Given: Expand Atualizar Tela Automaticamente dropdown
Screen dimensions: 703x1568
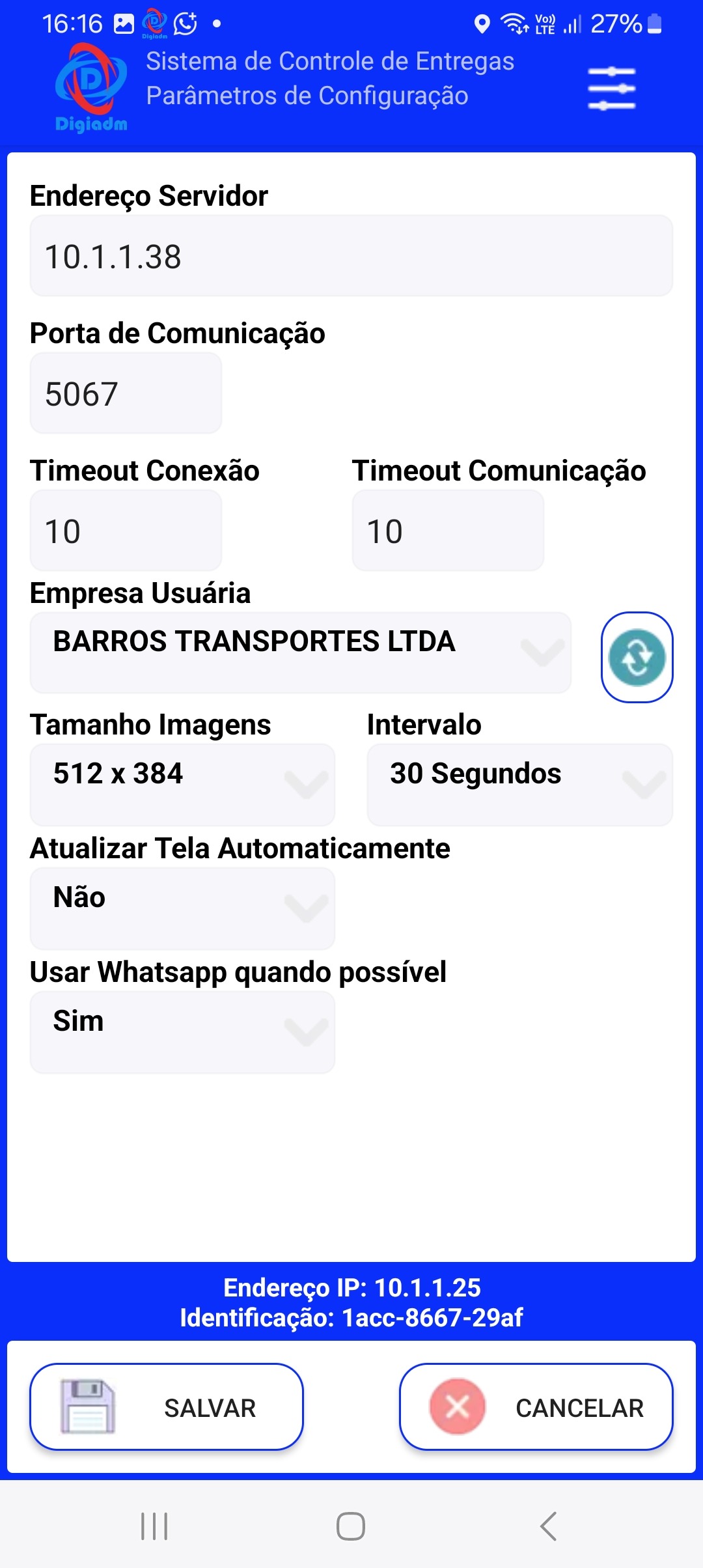Looking at the screenshot, I should [182, 908].
